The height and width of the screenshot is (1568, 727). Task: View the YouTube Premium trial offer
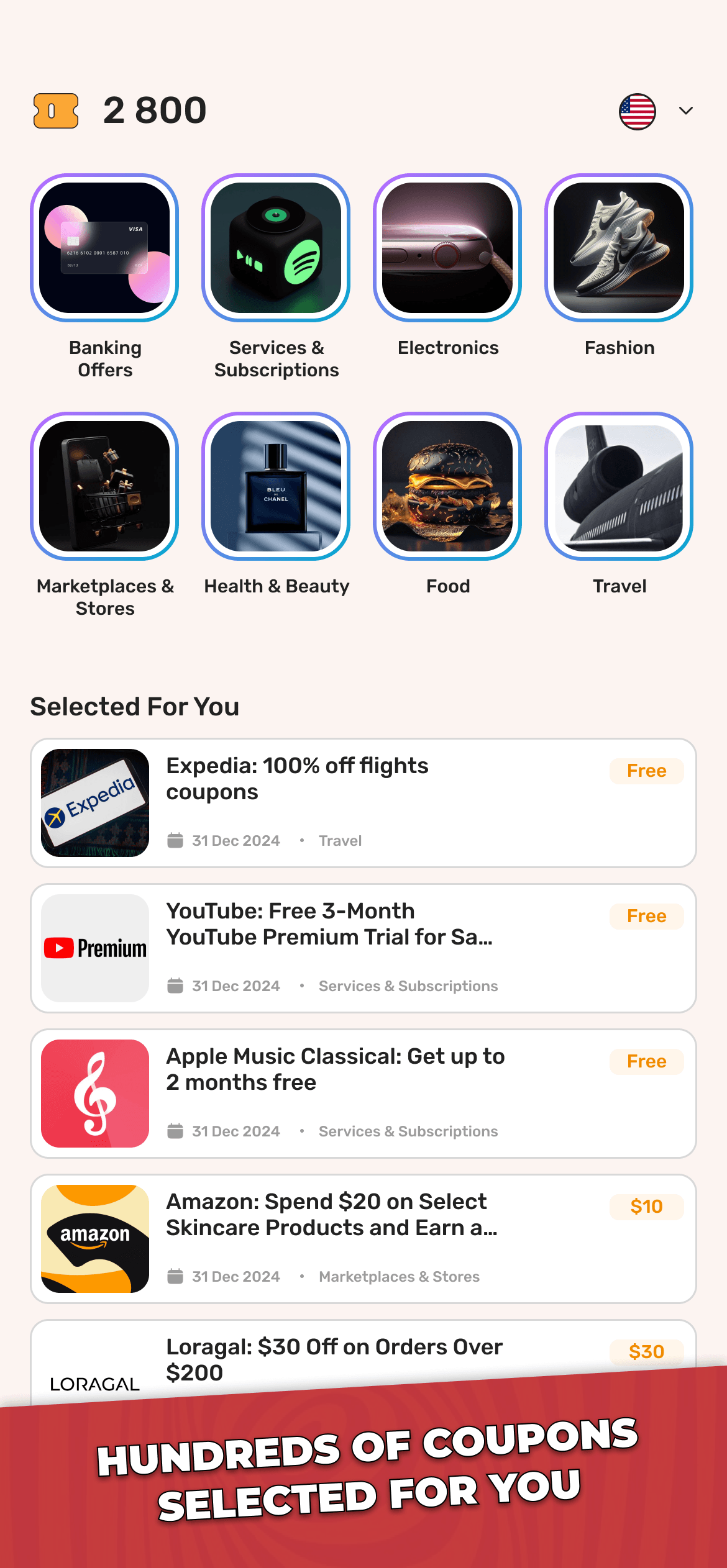tap(363, 948)
